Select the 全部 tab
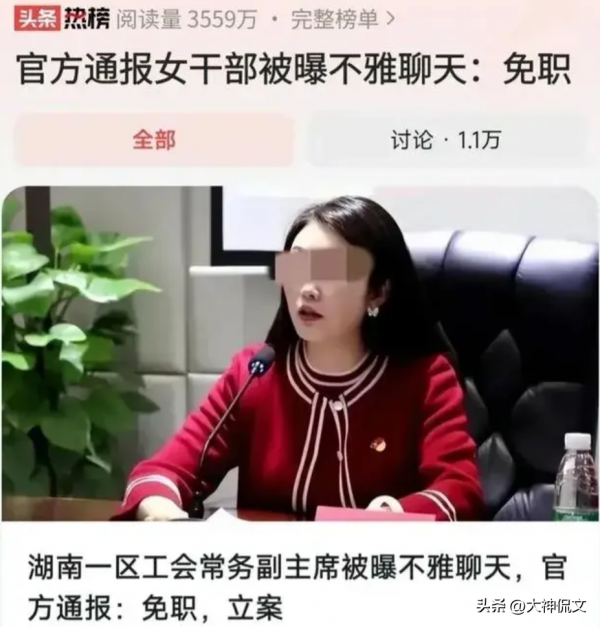Viewport: 600px width, 627px height. [154, 140]
